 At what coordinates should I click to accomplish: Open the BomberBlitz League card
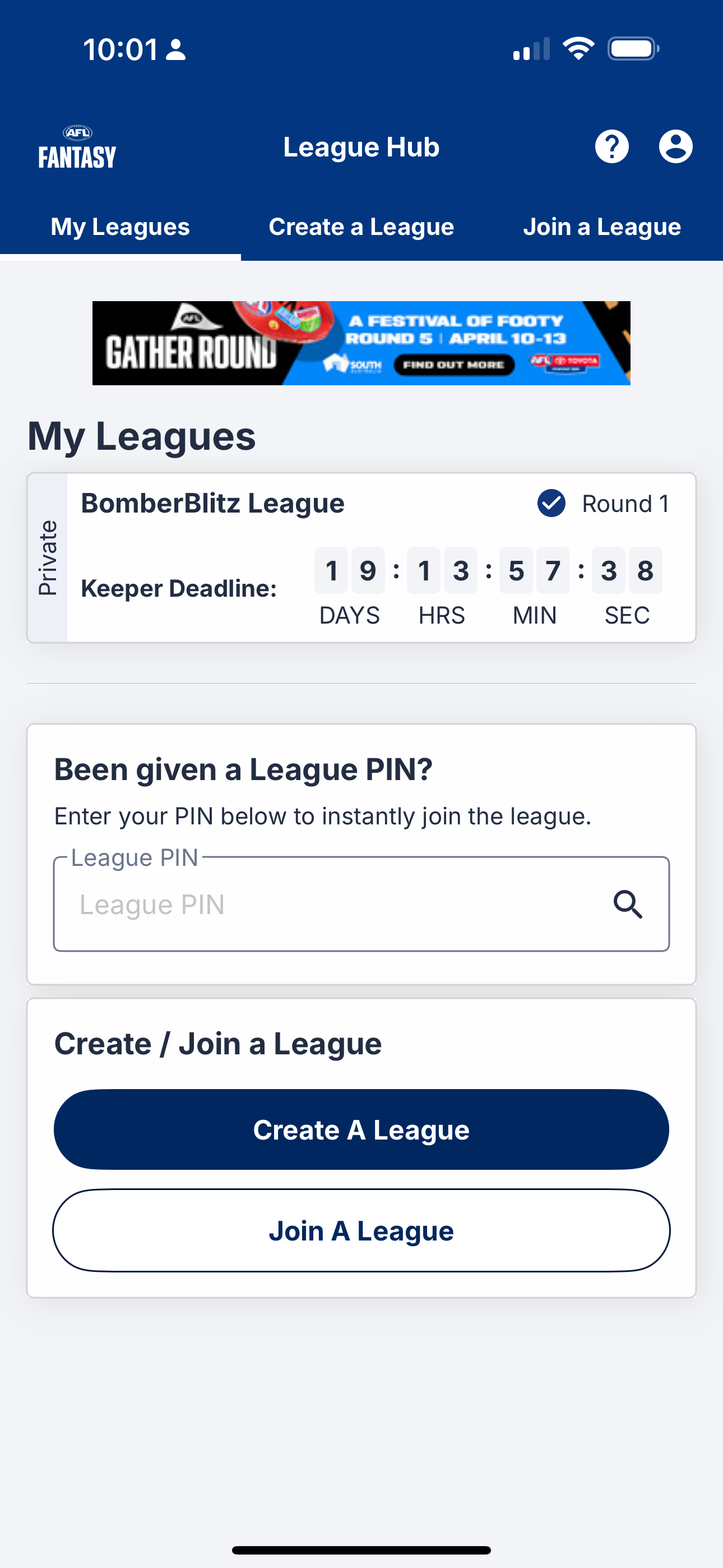pyautogui.click(x=361, y=557)
